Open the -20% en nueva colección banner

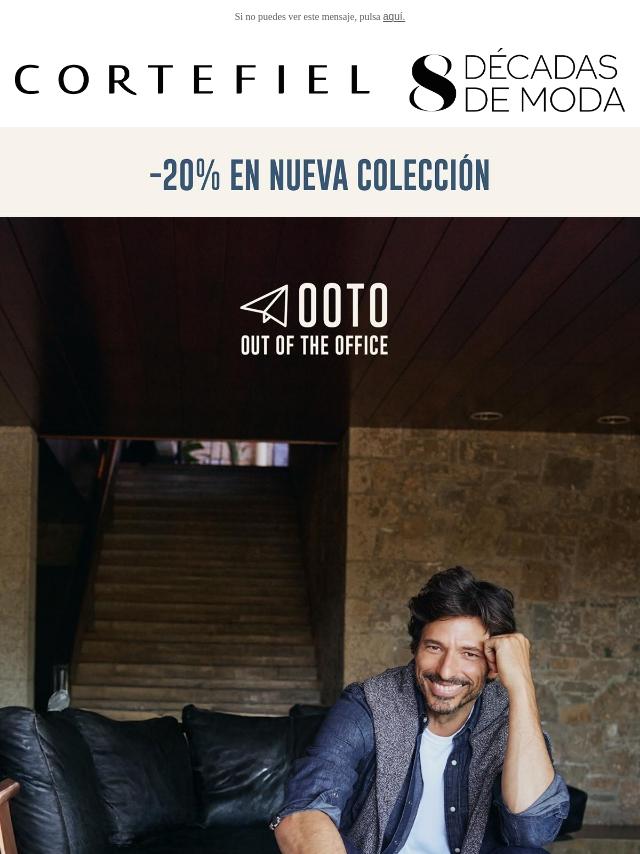[320, 175]
